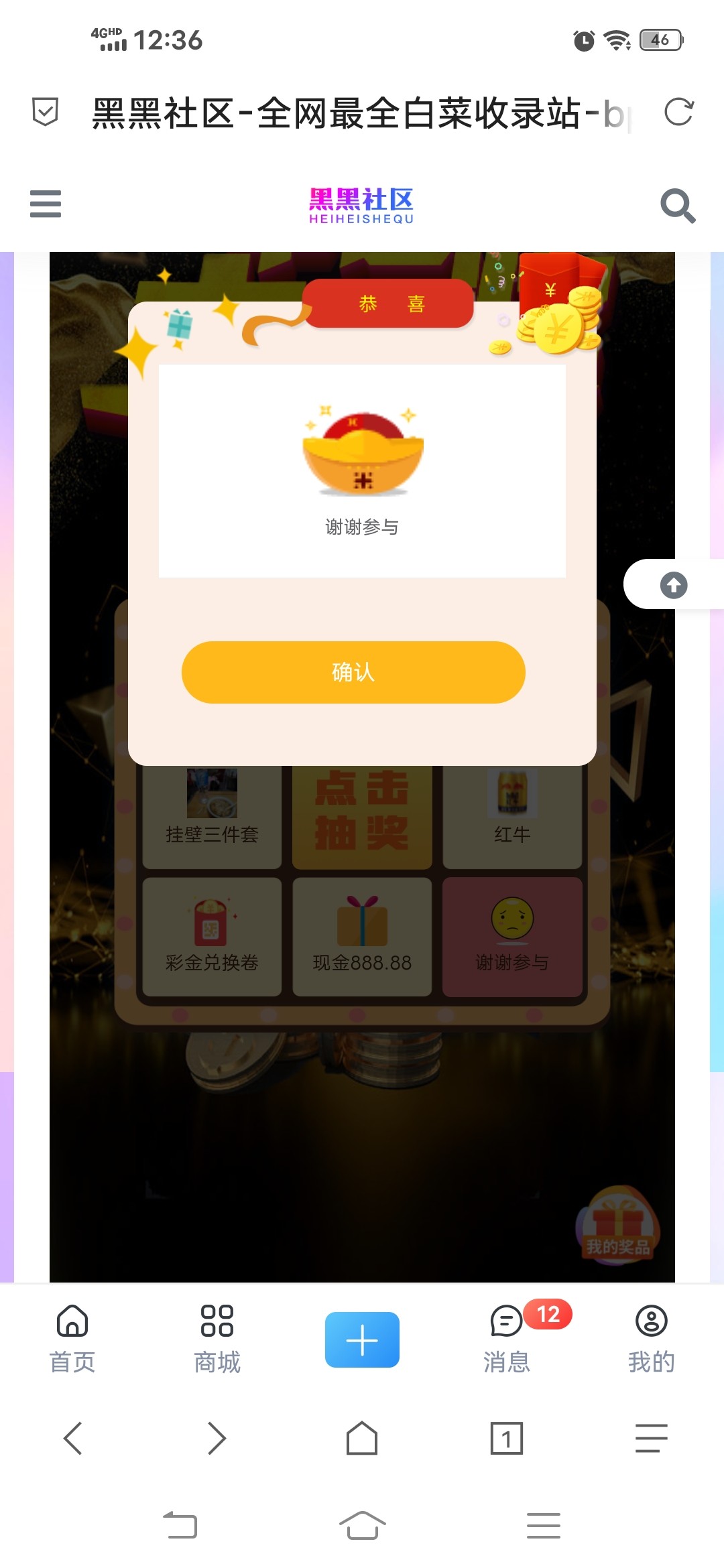The image size is (724, 1568).
Task: Open site search magnifier
Action: (x=677, y=205)
